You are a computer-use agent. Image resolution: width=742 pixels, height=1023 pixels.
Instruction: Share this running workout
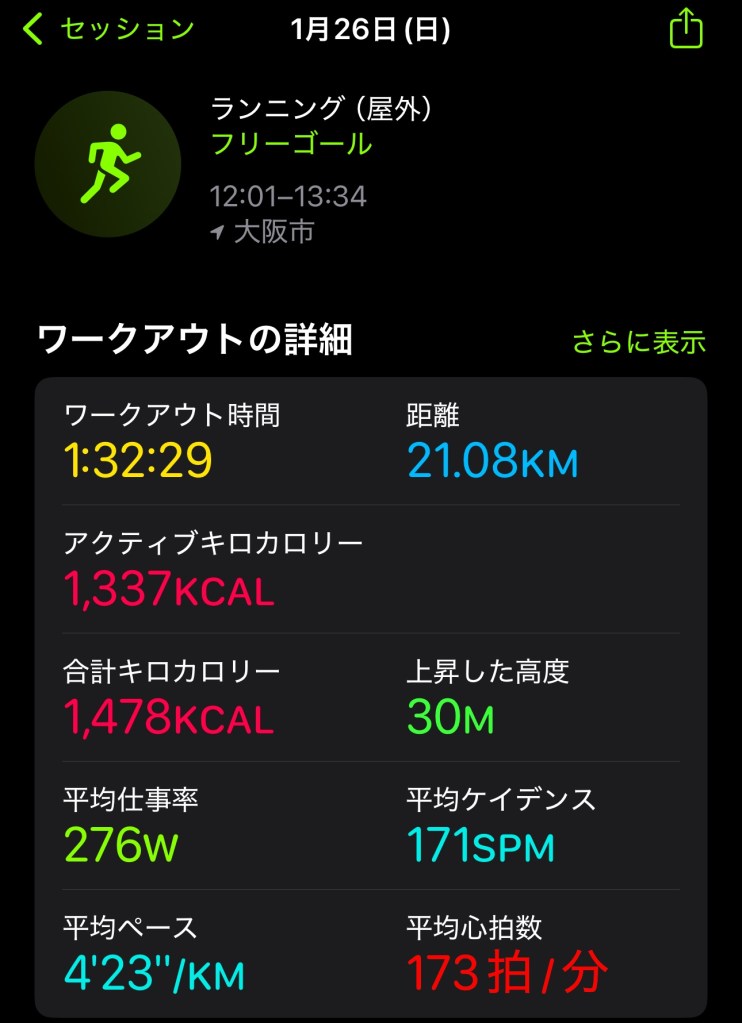686,29
